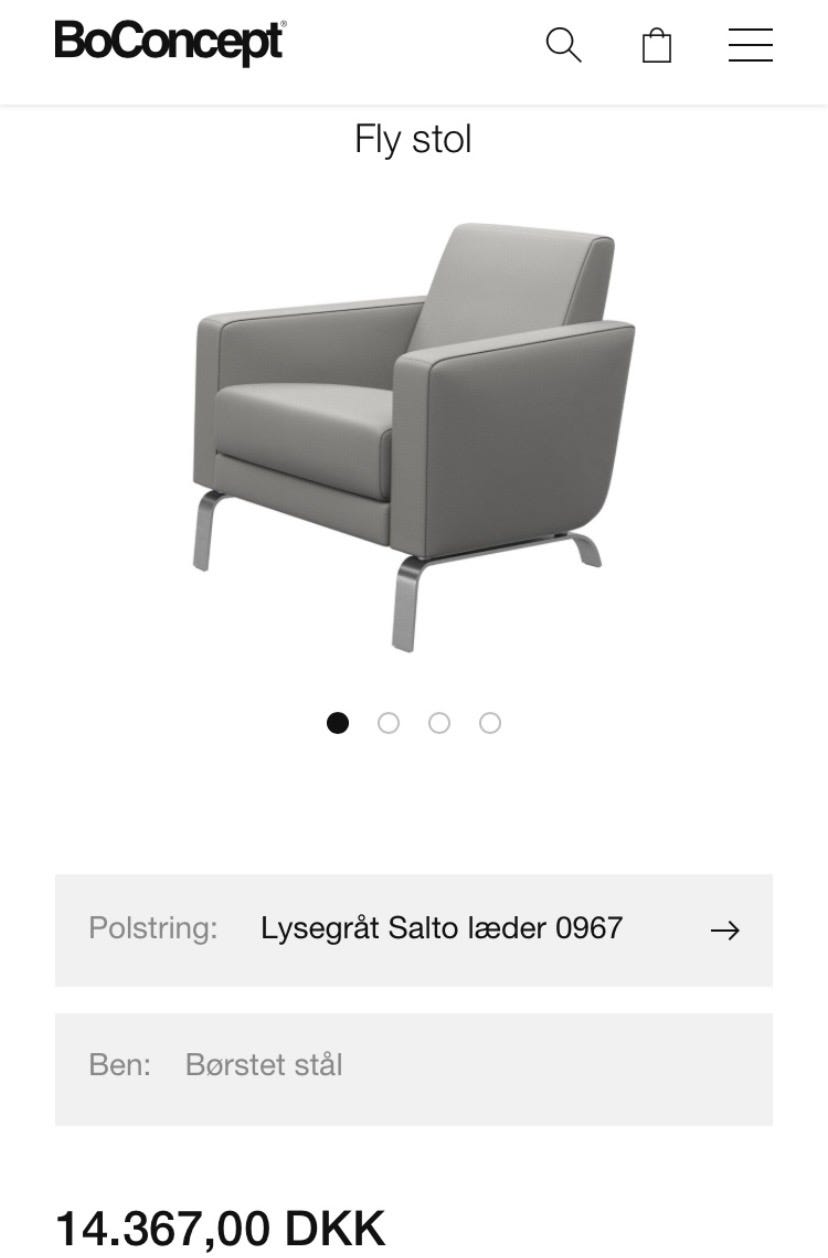Open the Polstring upholstery selector row

414,928
